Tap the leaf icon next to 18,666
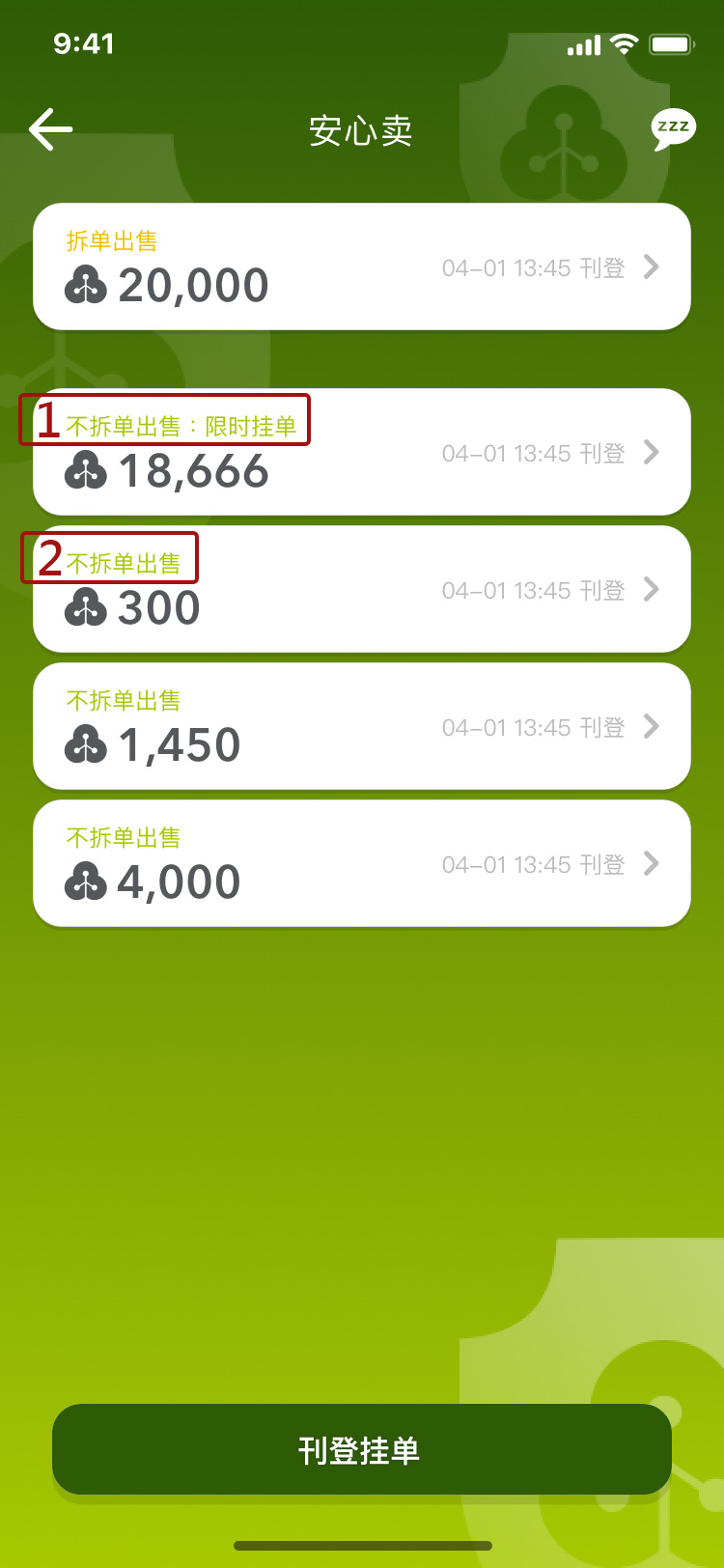Viewport: 724px width, 1568px height. pos(87,472)
